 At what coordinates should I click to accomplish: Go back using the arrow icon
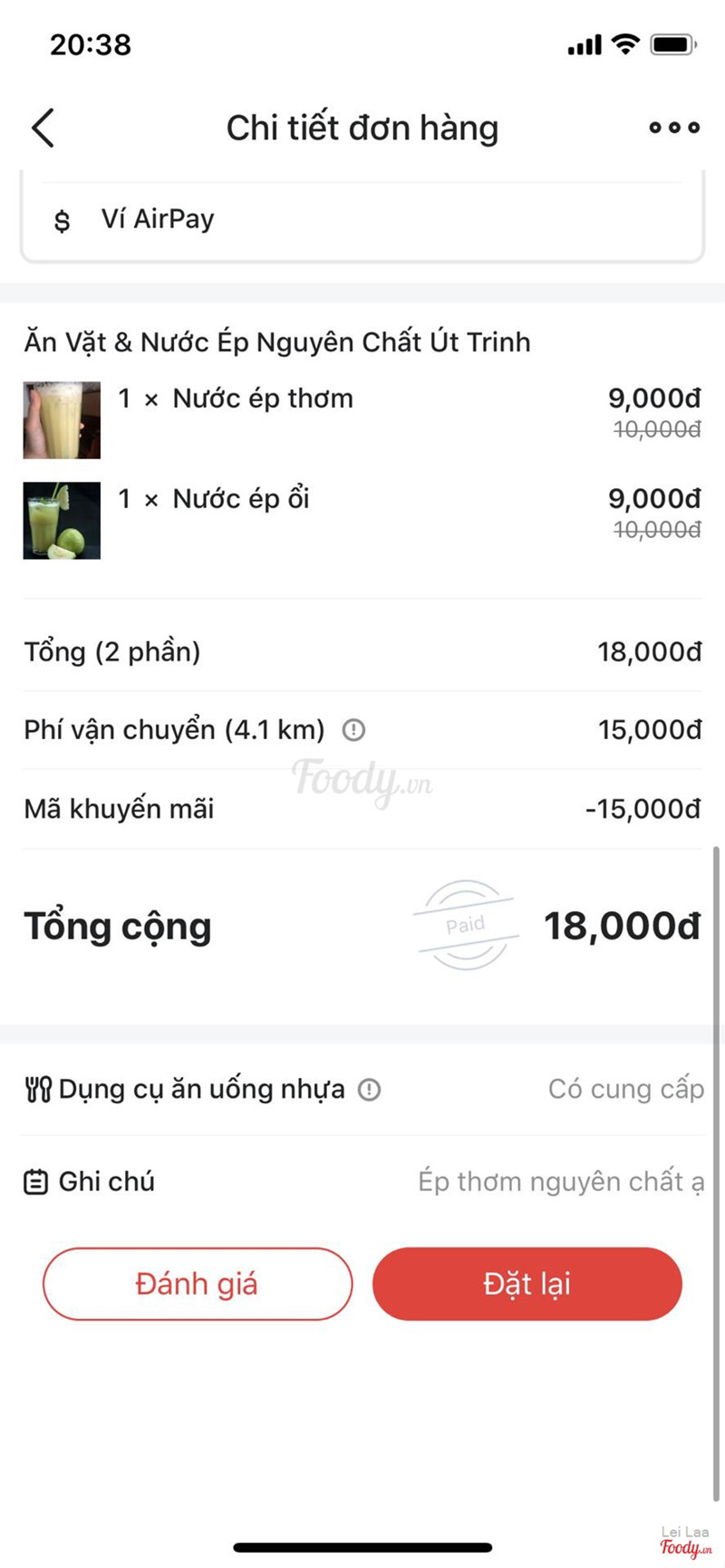coord(43,128)
